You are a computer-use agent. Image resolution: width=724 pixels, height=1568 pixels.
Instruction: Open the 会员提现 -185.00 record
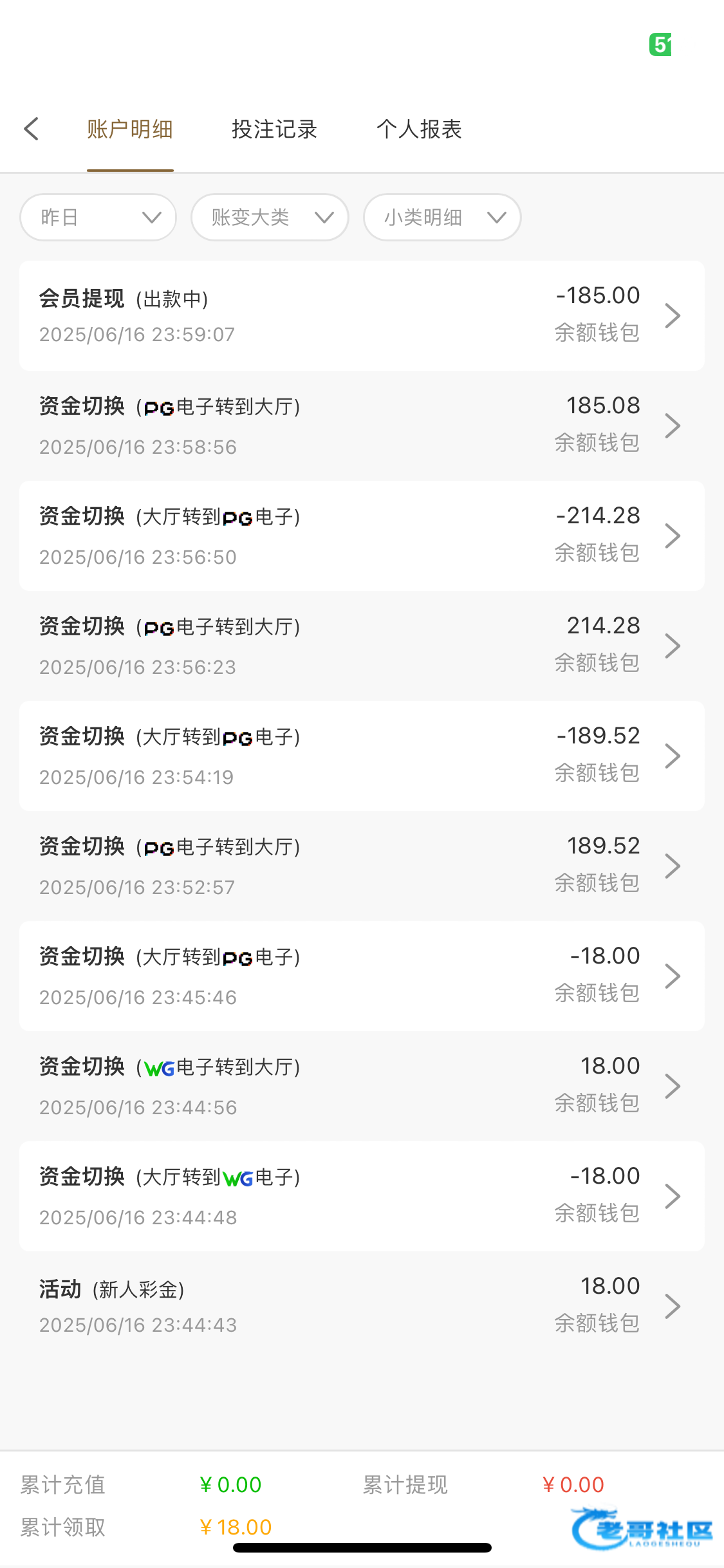pos(362,315)
